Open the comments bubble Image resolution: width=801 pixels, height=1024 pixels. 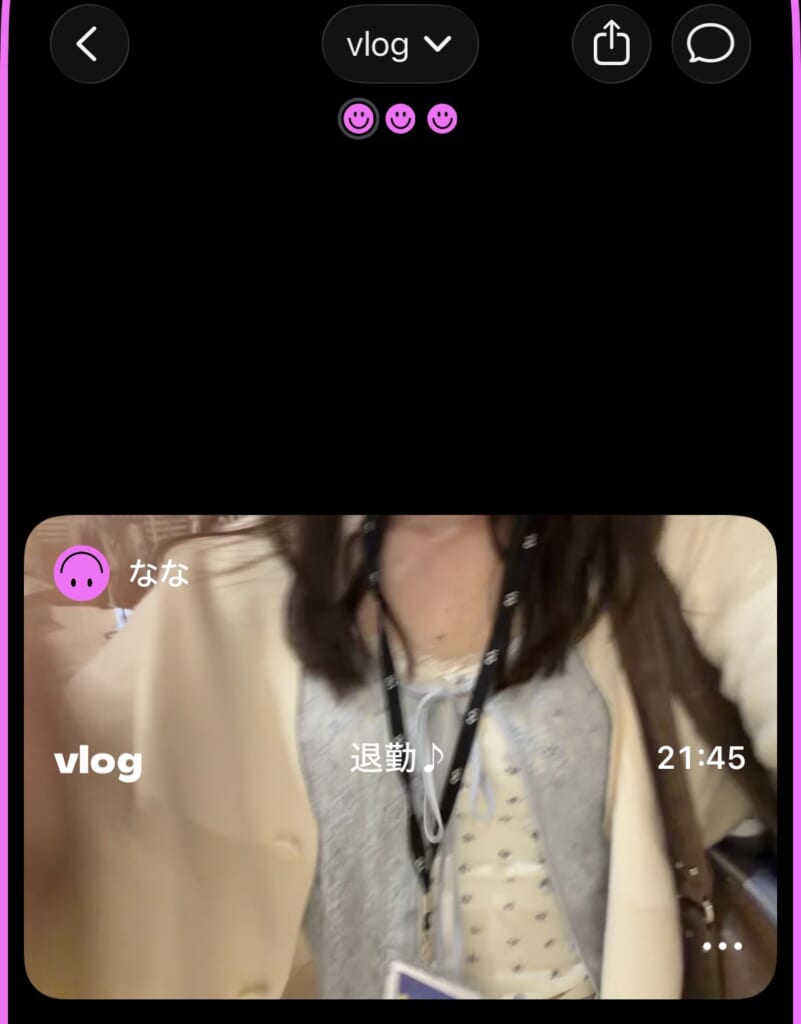coord(710,44)
